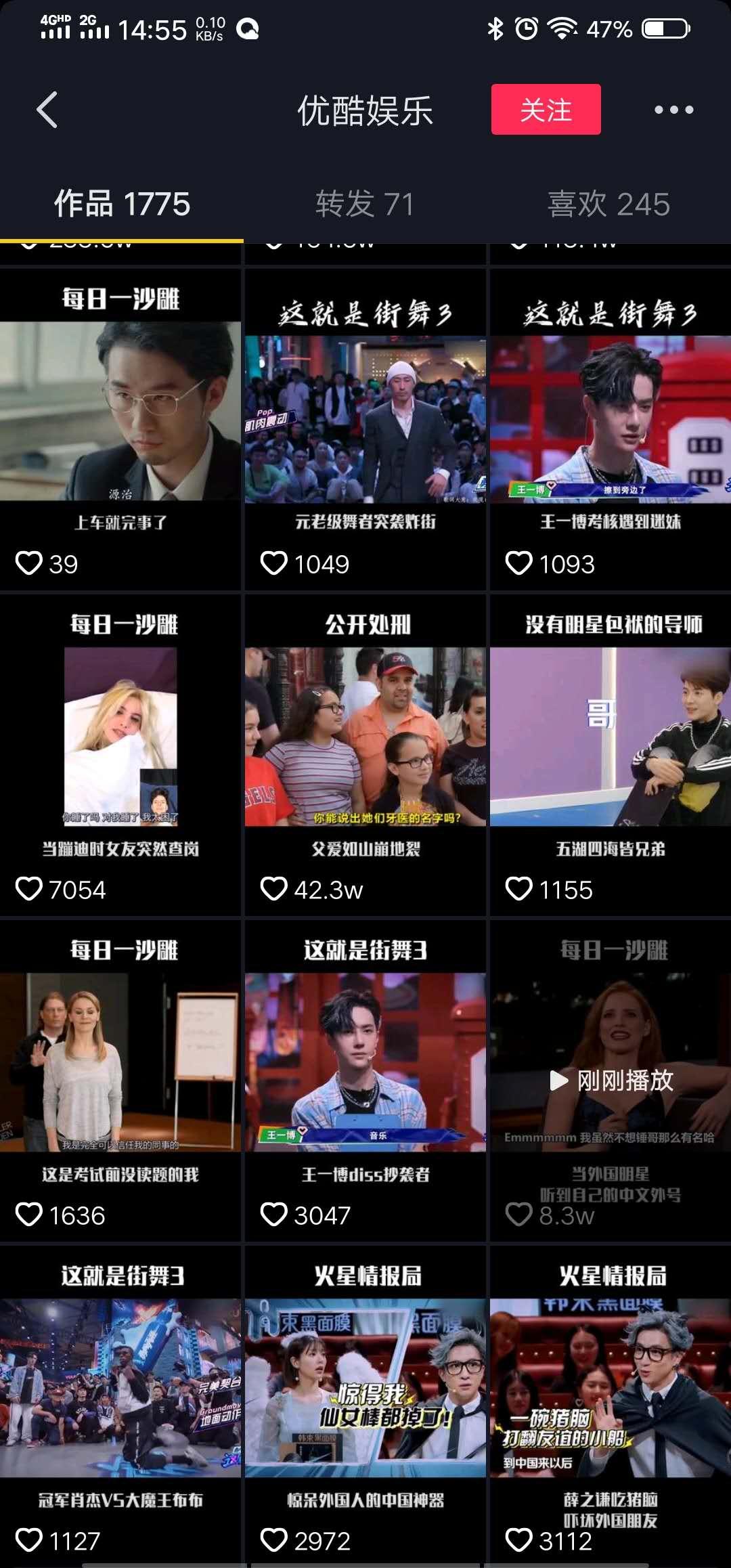The image size is (731, 1568).
Task: Open the three-dot more options menu
Action: (x=673, y=110)
